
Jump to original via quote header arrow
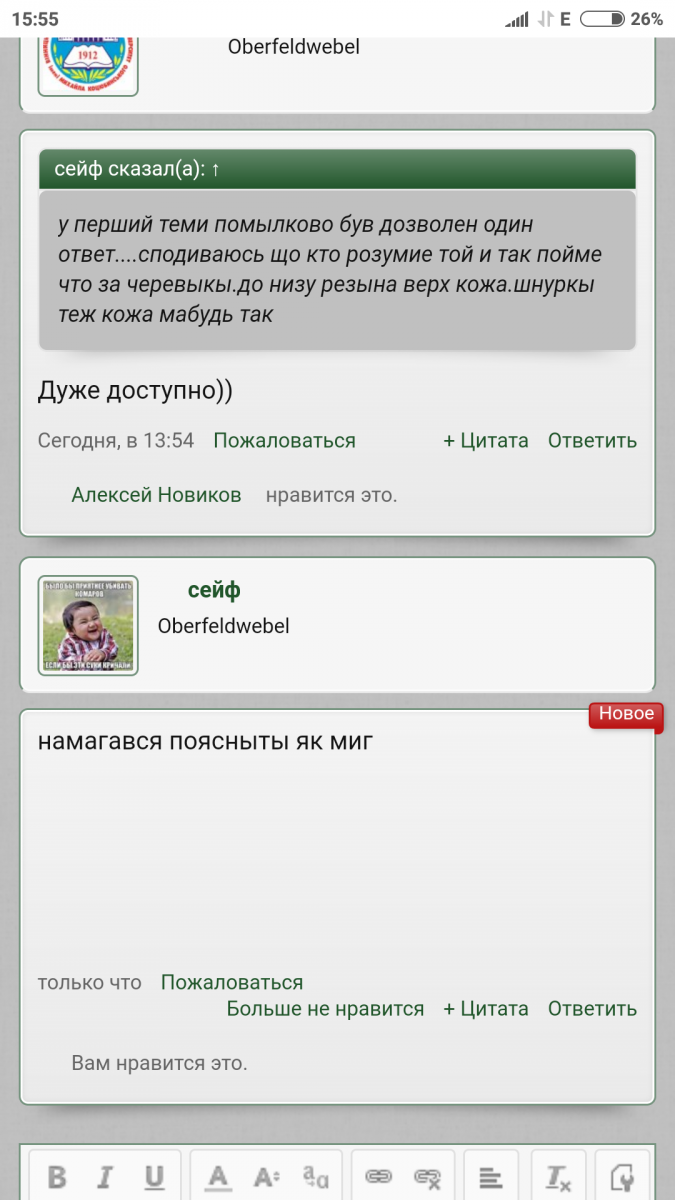click(215, 170)
